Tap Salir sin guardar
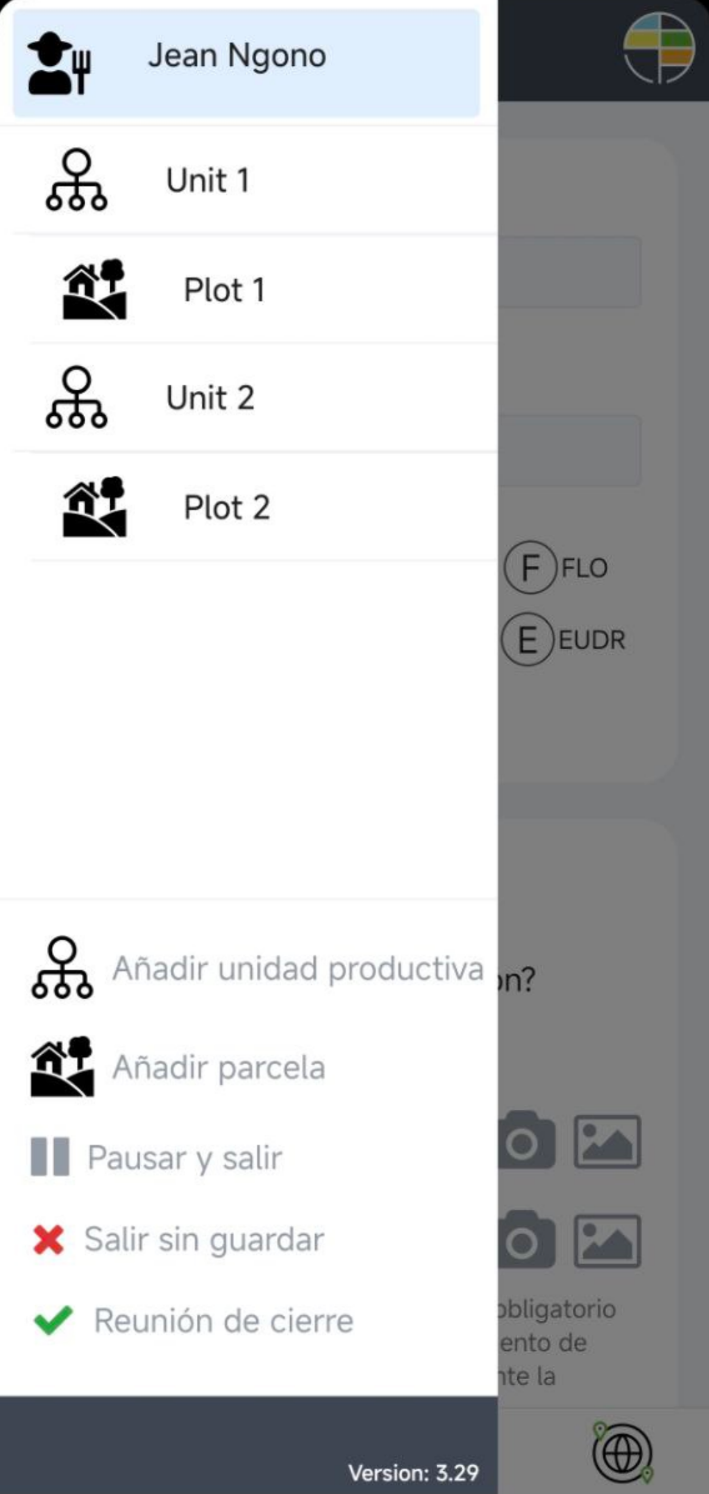The image size is (709, 1494). click(x=203, y=1240)
